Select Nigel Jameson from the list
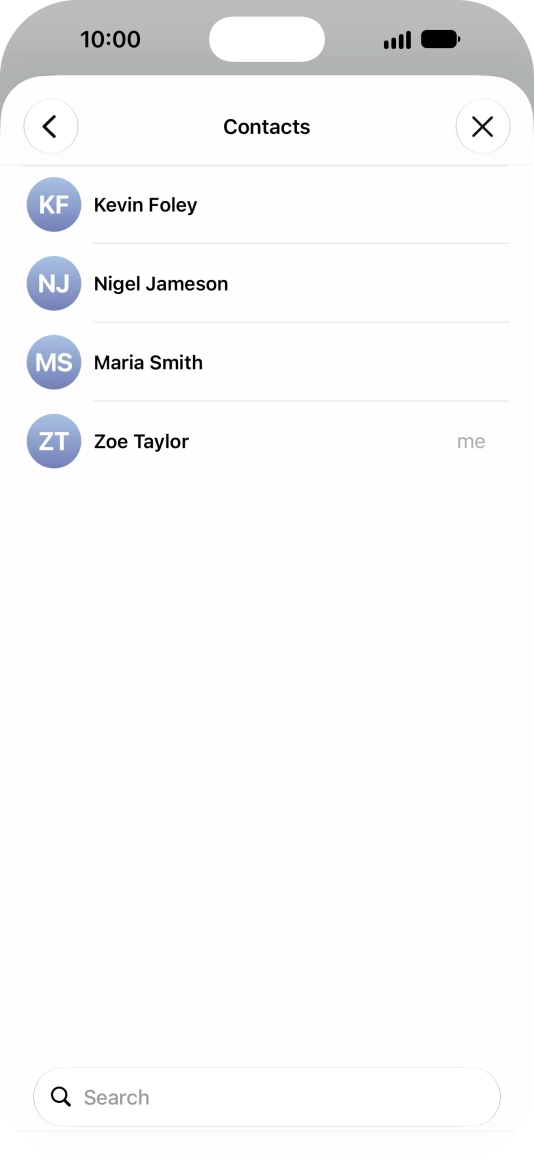The image size is (534, 1160). [267, 283]
